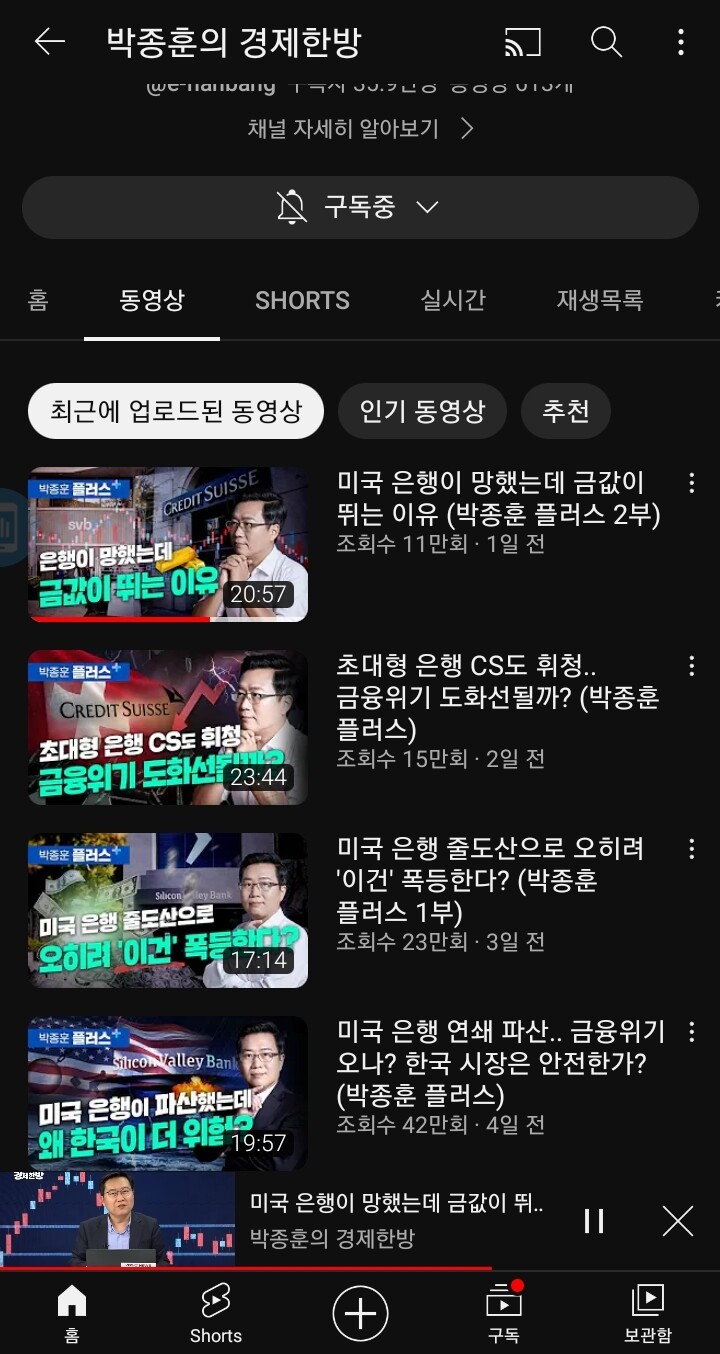Tap the 구독 (Subscriptions) icon with red dot
The image size is (720, 1354).
(504, 1310)
